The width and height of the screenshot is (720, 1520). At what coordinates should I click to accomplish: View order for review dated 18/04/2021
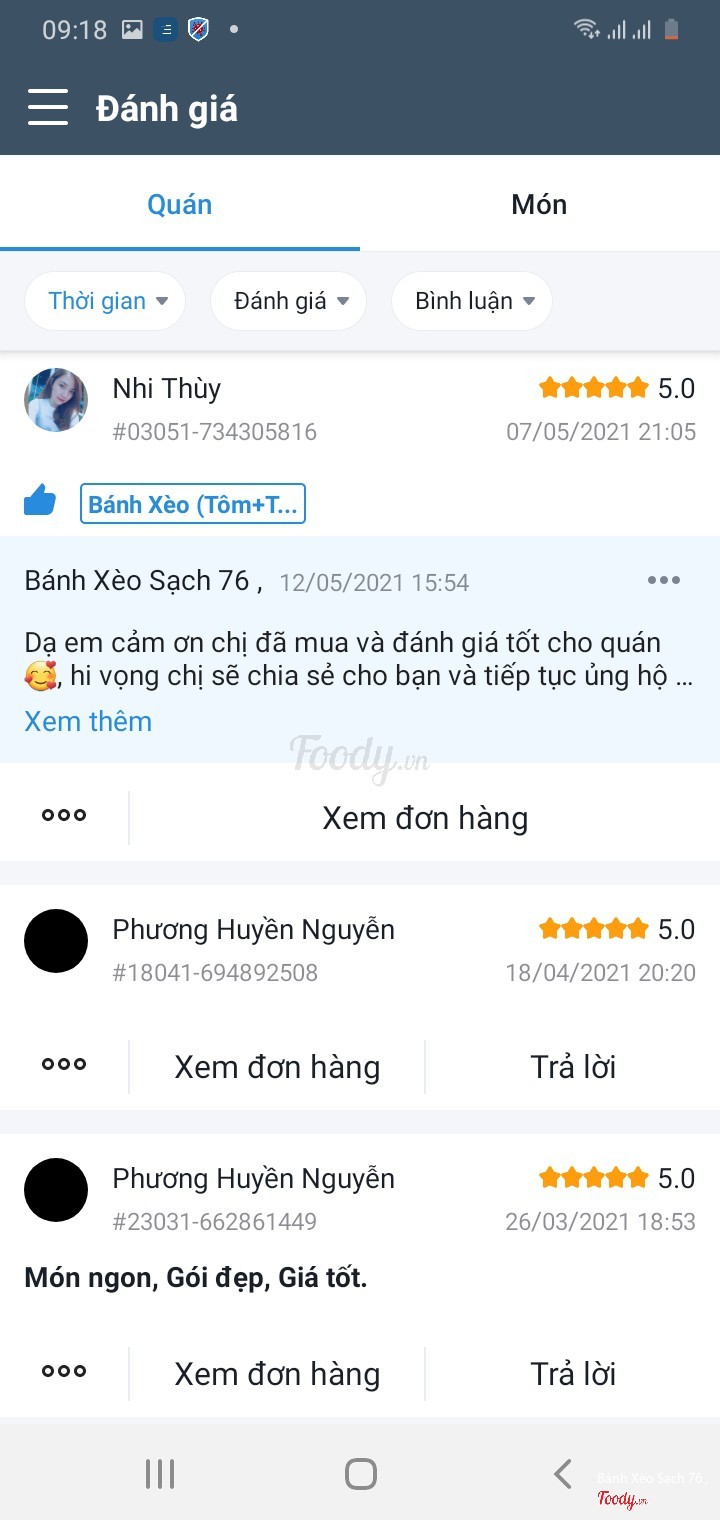pos(277,1067)
